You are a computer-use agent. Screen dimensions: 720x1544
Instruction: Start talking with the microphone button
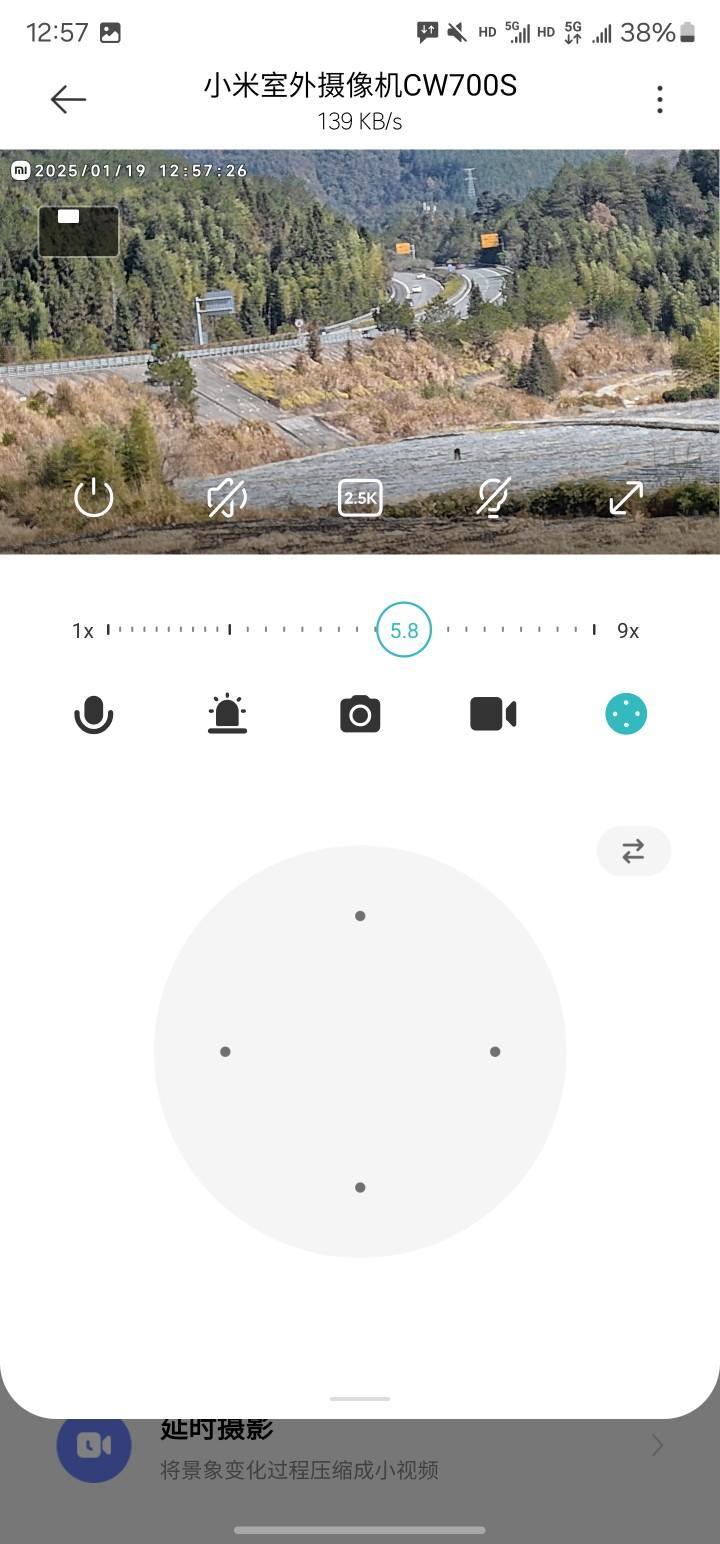pos(94,714)
